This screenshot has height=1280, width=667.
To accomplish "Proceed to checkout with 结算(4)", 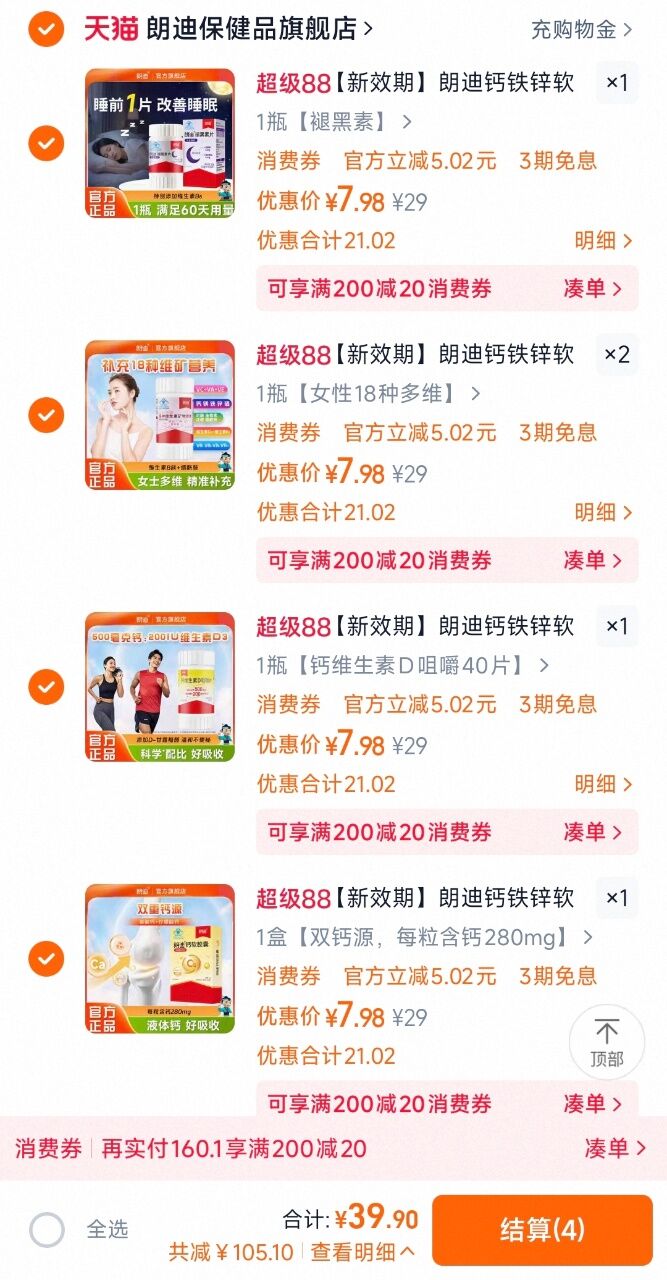I will tap(542, 1230).
